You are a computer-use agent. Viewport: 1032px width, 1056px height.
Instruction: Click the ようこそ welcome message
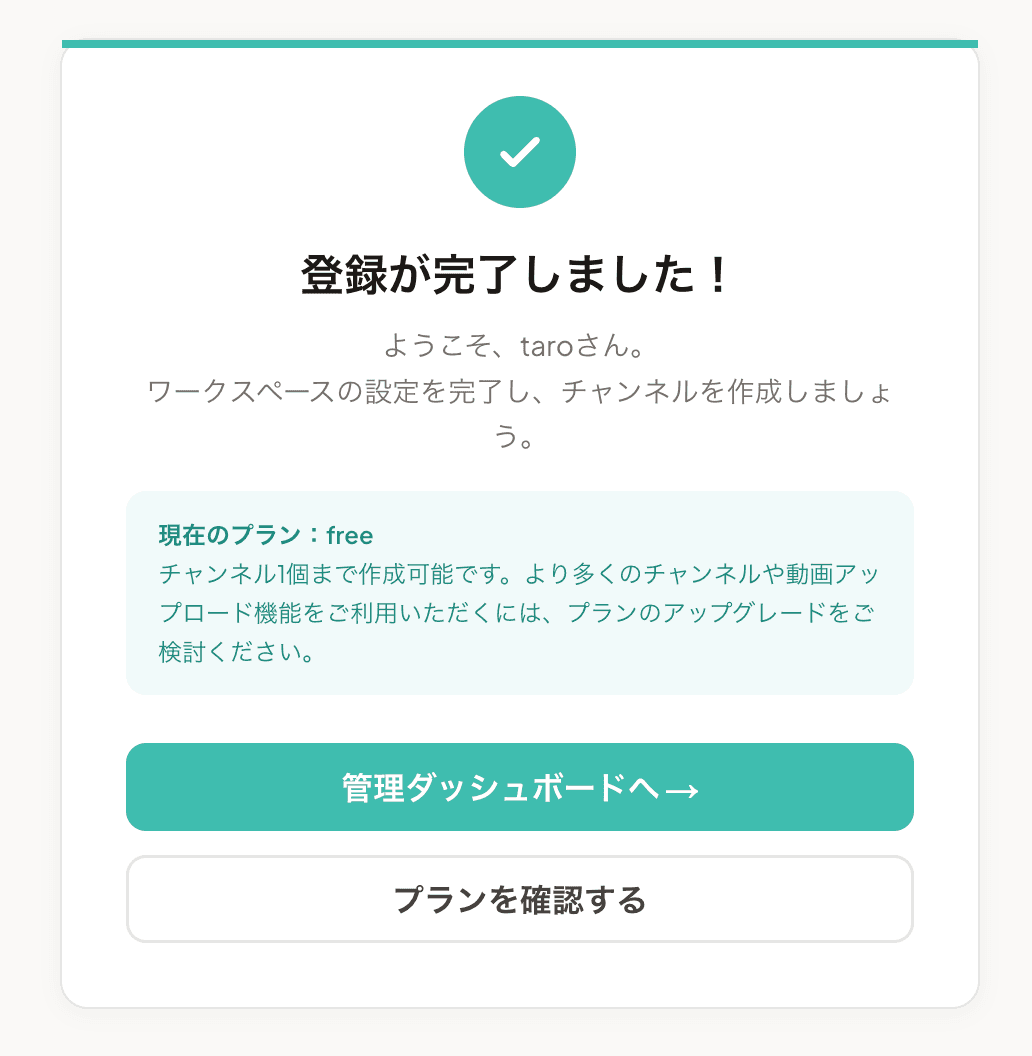pyautogui.click(x=520, y=345)
